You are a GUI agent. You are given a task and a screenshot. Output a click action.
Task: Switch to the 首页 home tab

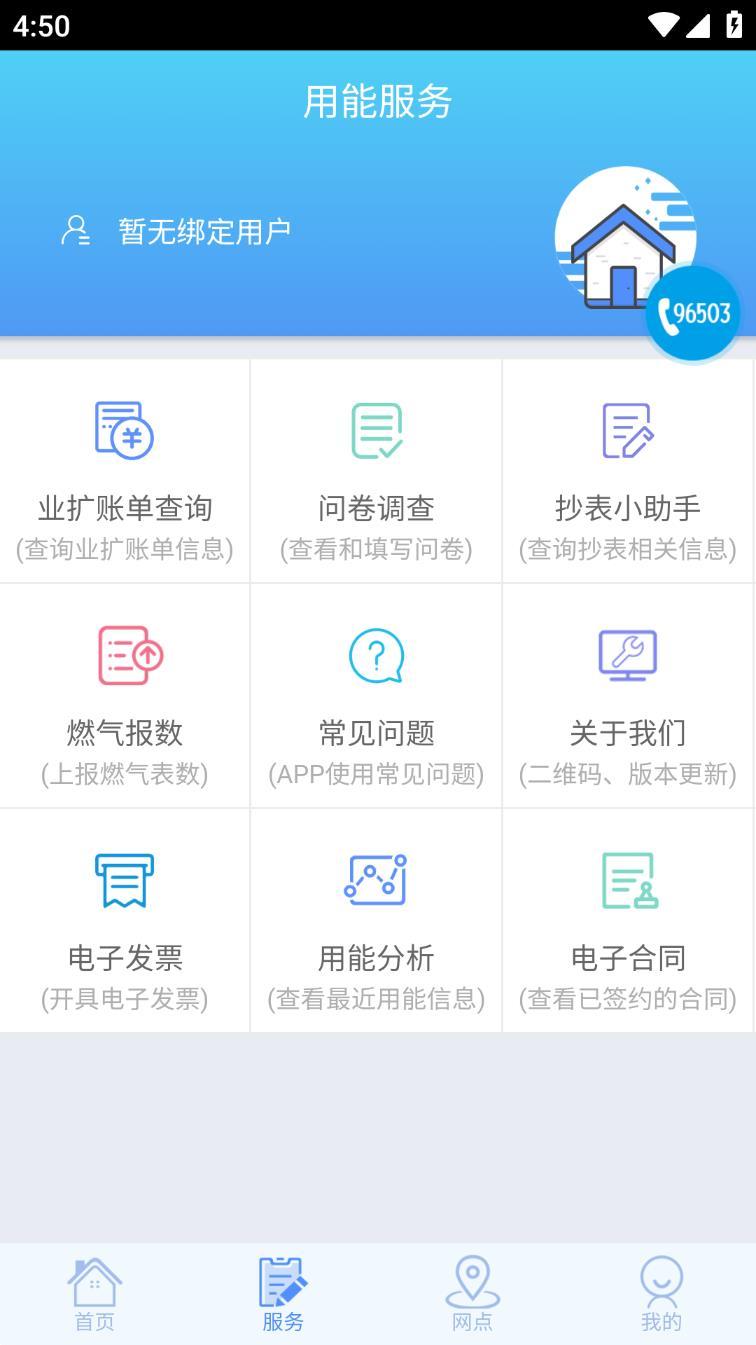click(95, 1294)
